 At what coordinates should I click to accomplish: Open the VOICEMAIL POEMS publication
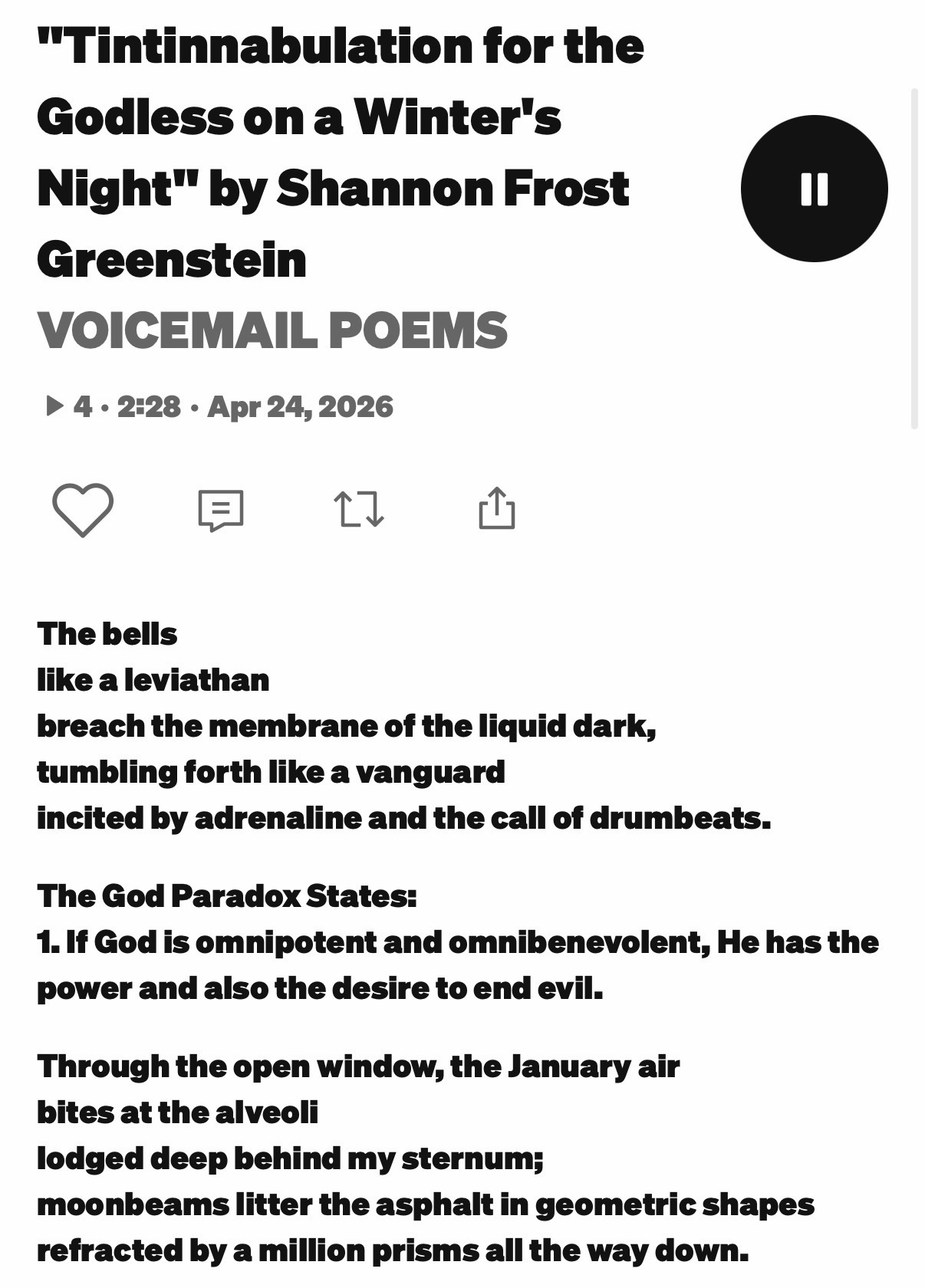pos(272,330)
